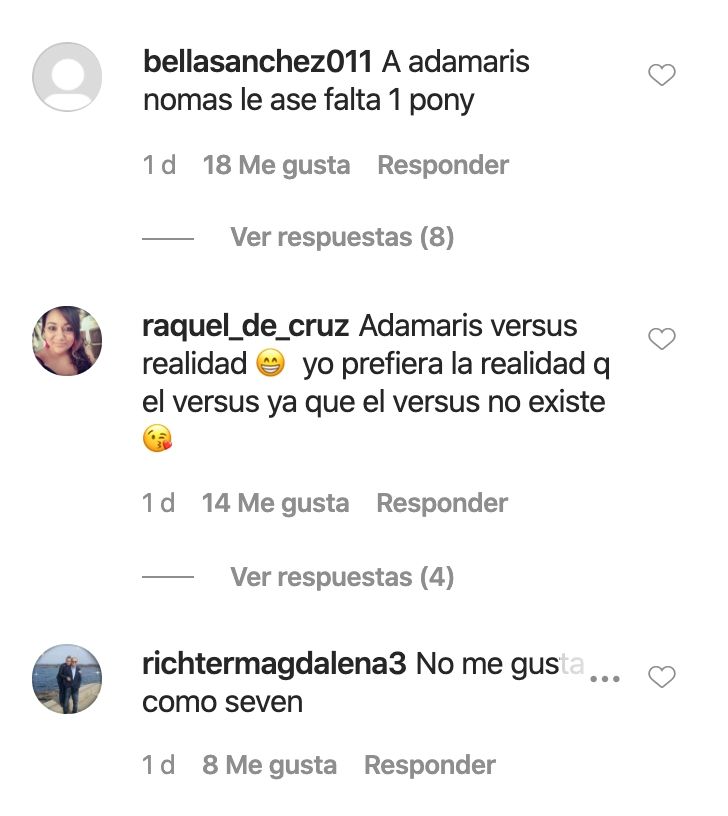View likes on bellasanchez011's comment

coord(276,165)
